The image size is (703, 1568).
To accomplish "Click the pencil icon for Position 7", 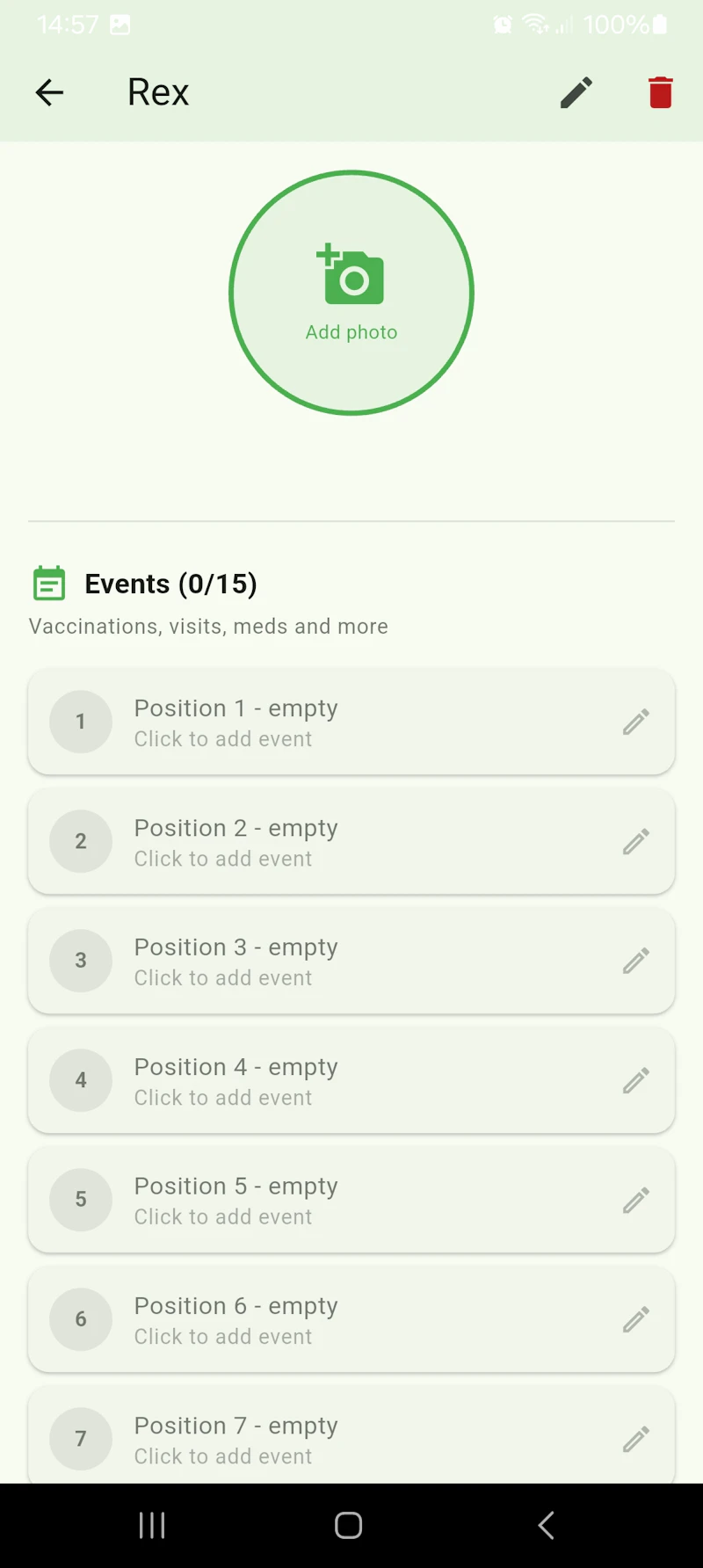I will coord(635,1438).
